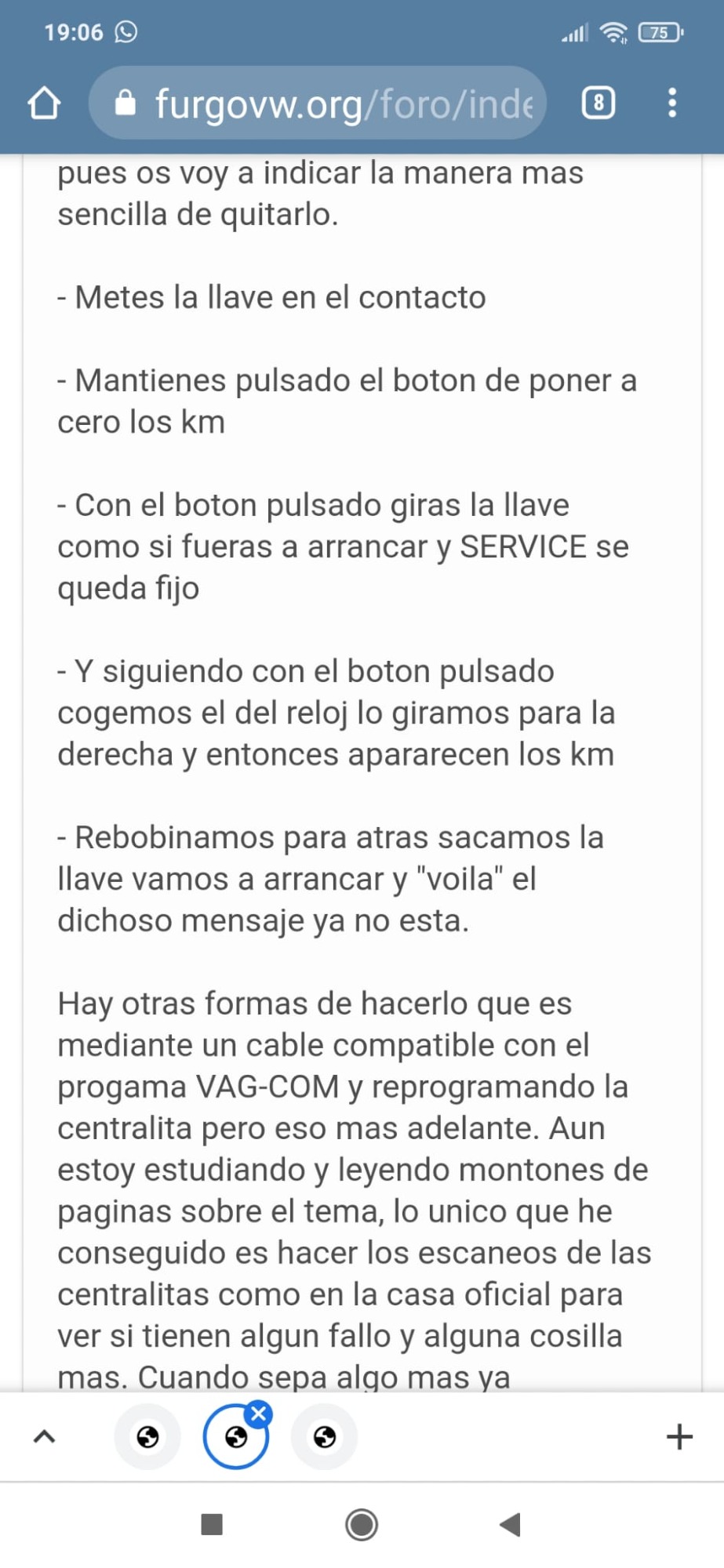The height and width of the screenshot is (1568, 724).
Task: Switch to the first tab in group
Action: (147, 1437)
